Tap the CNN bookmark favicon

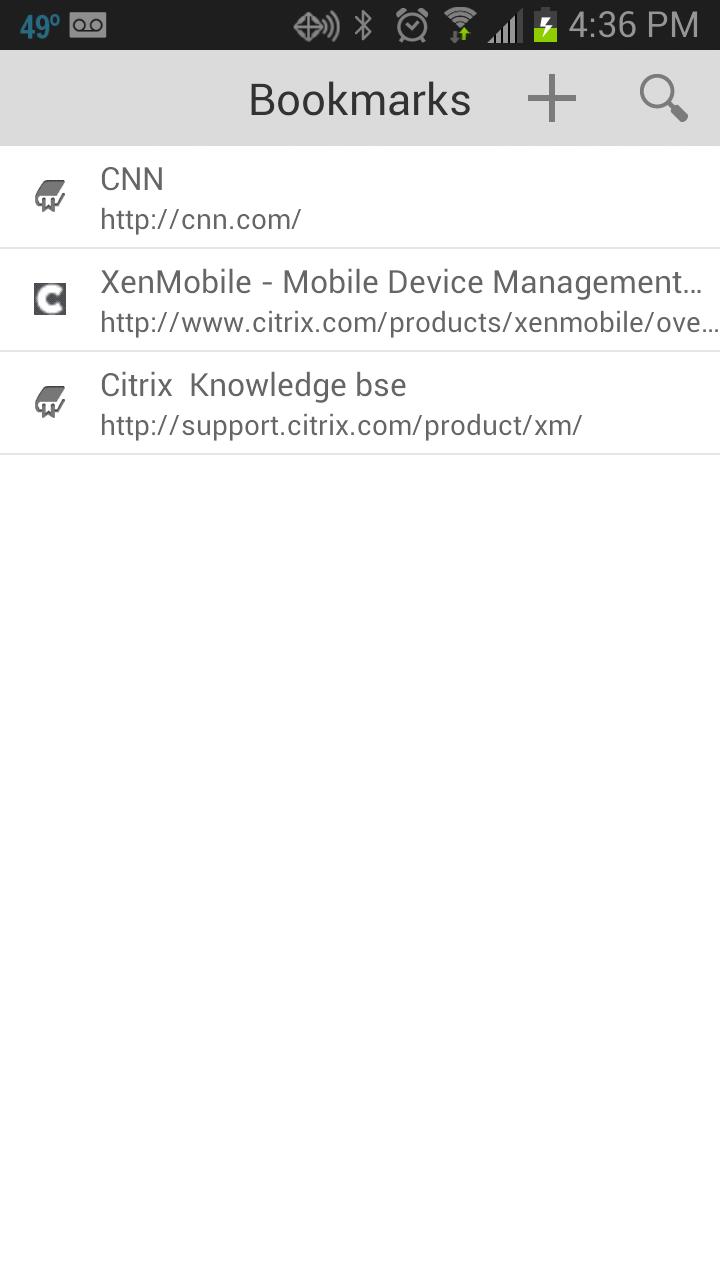tap(49, 196)
